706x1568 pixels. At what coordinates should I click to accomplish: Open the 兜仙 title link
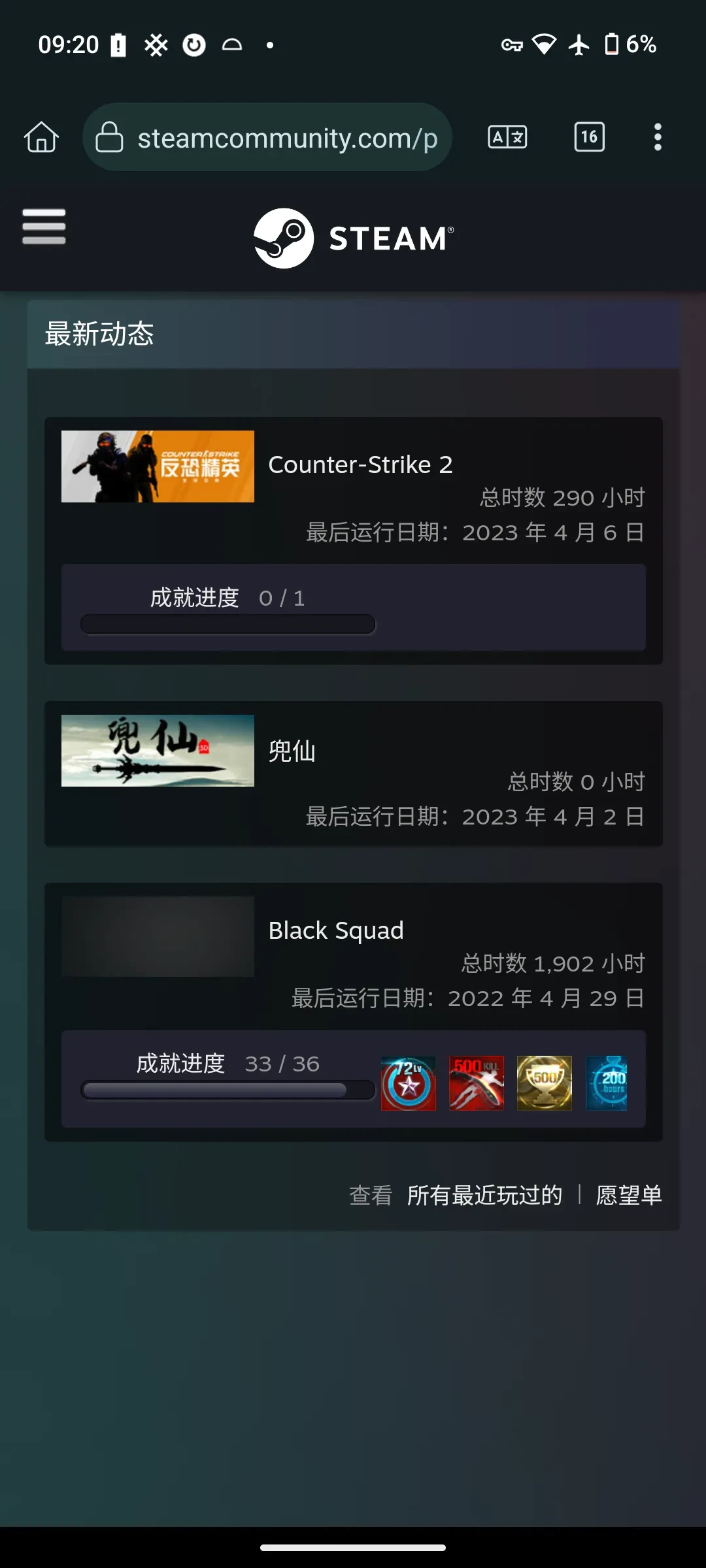click(292, 751)
